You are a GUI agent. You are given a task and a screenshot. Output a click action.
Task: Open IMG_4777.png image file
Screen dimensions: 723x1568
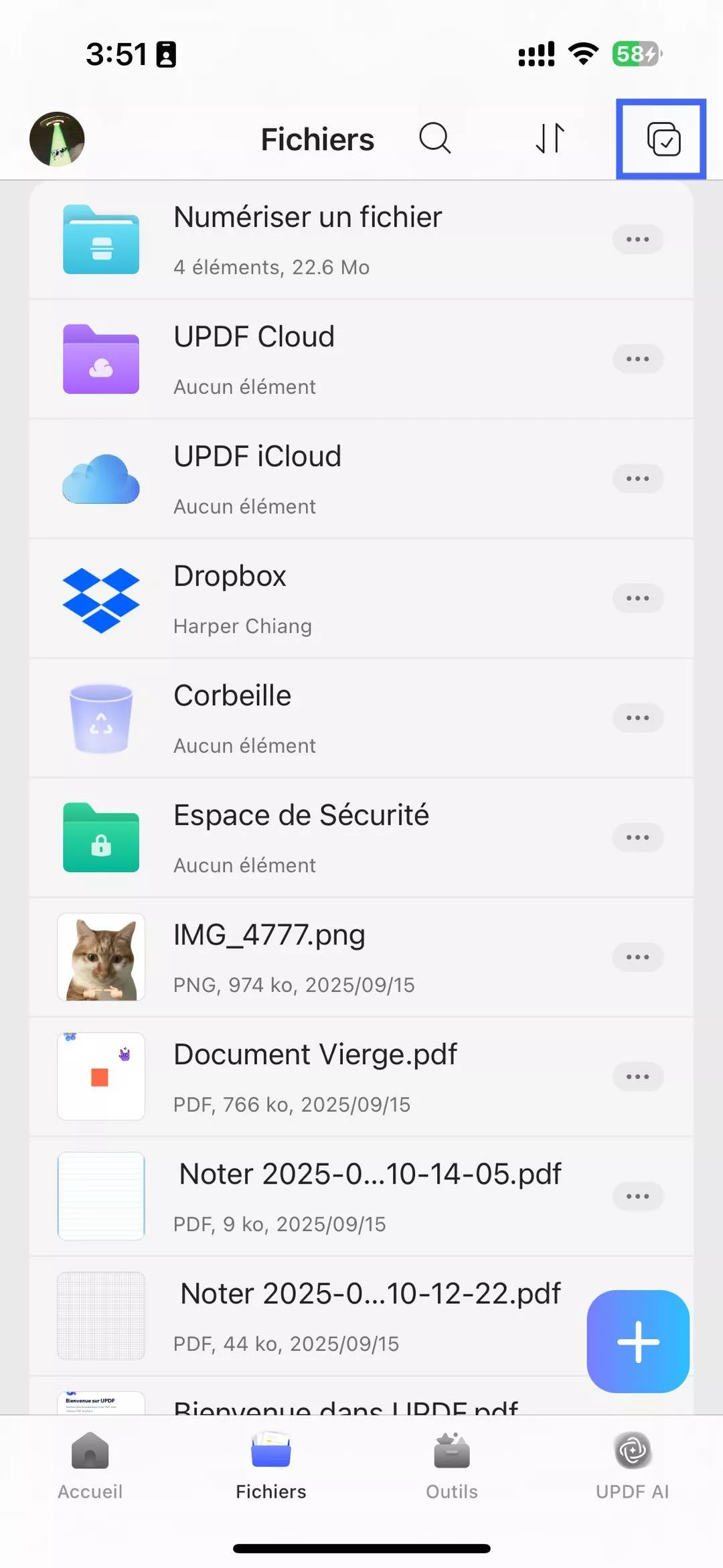click(x=269, y=956)
